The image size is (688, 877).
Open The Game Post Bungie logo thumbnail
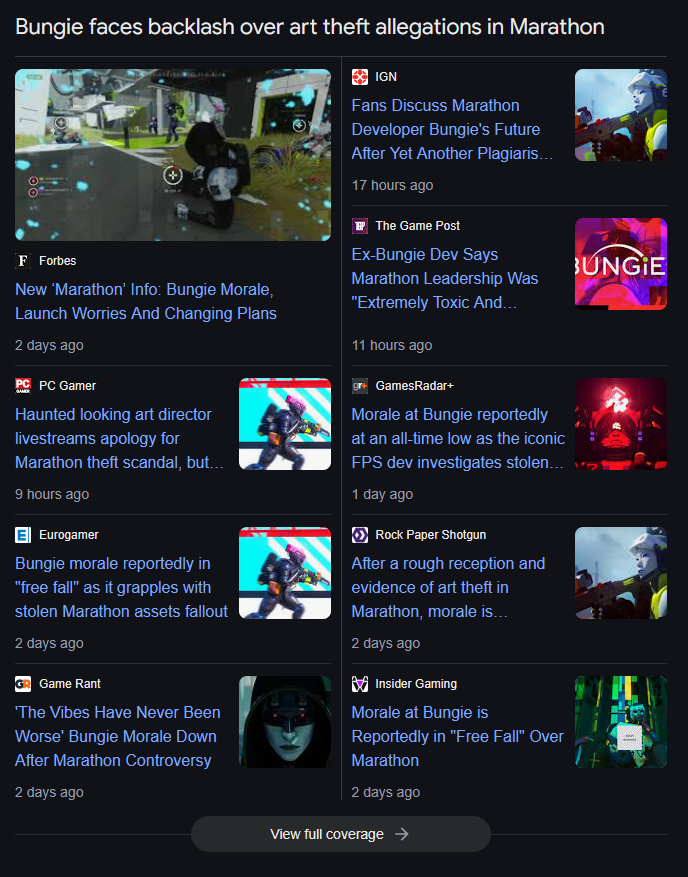click(x=621, y=264)
